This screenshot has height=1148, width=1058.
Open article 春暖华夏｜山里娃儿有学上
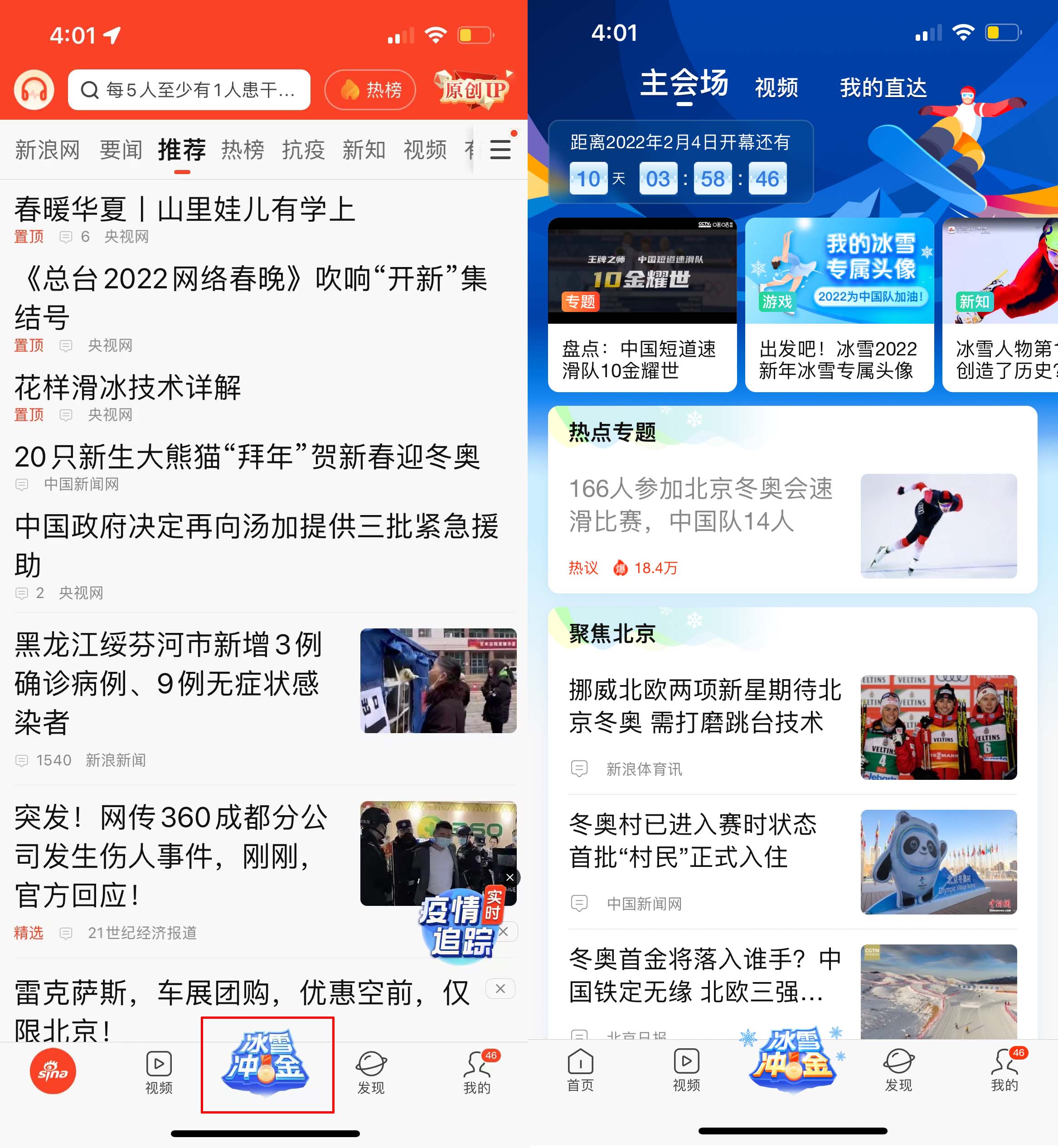tap(184, 209)
